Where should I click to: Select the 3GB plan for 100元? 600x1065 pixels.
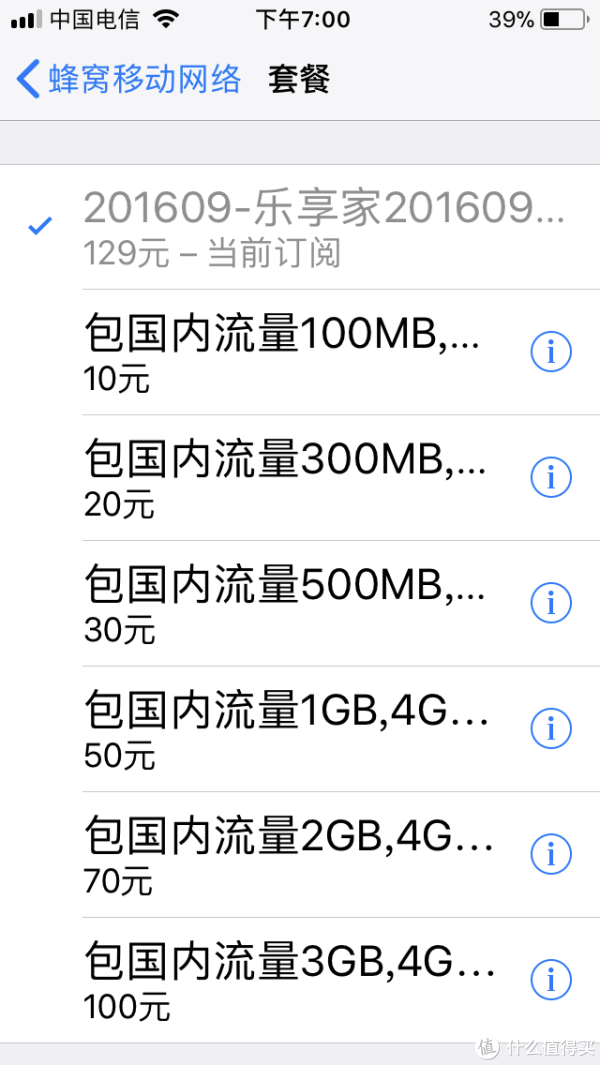[300, 980]
